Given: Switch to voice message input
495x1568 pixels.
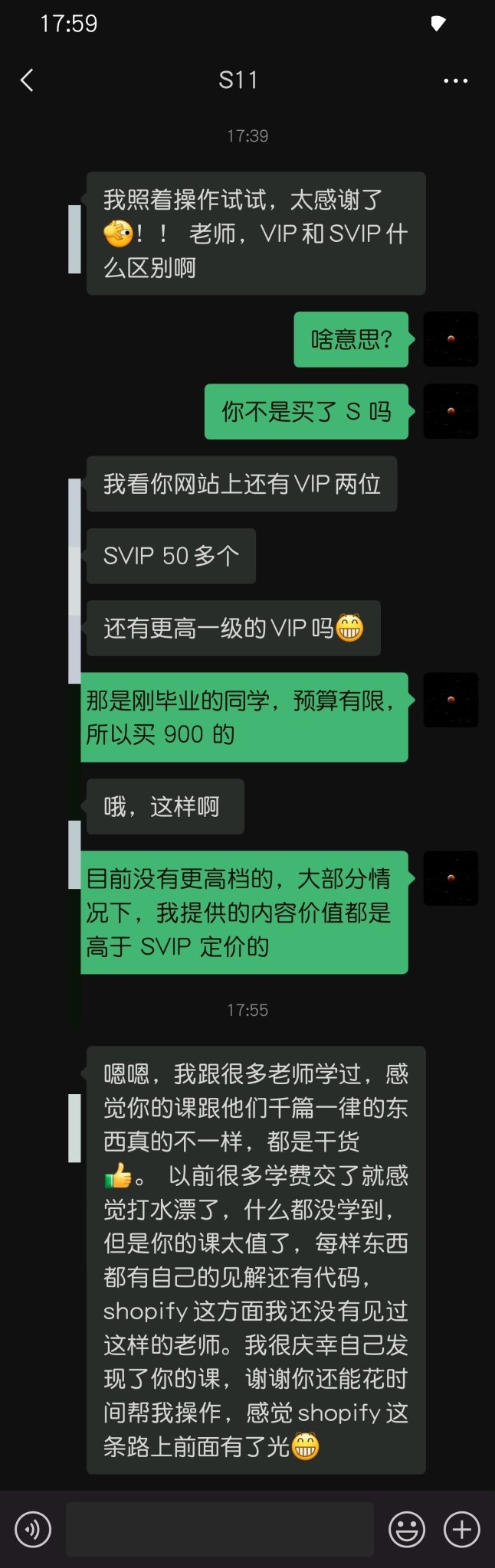Looking at the screenshot, I should (33, 1530).
